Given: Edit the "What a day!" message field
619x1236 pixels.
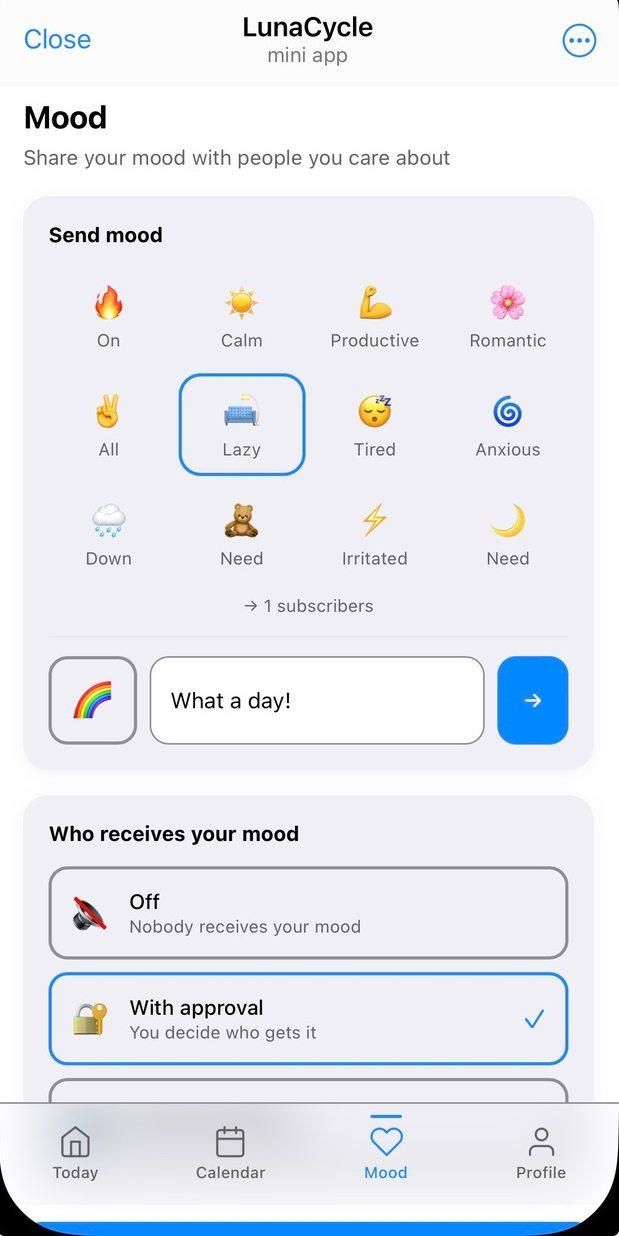Looking at the screenshot, I should pyautogui.click(x=316, y=700).
